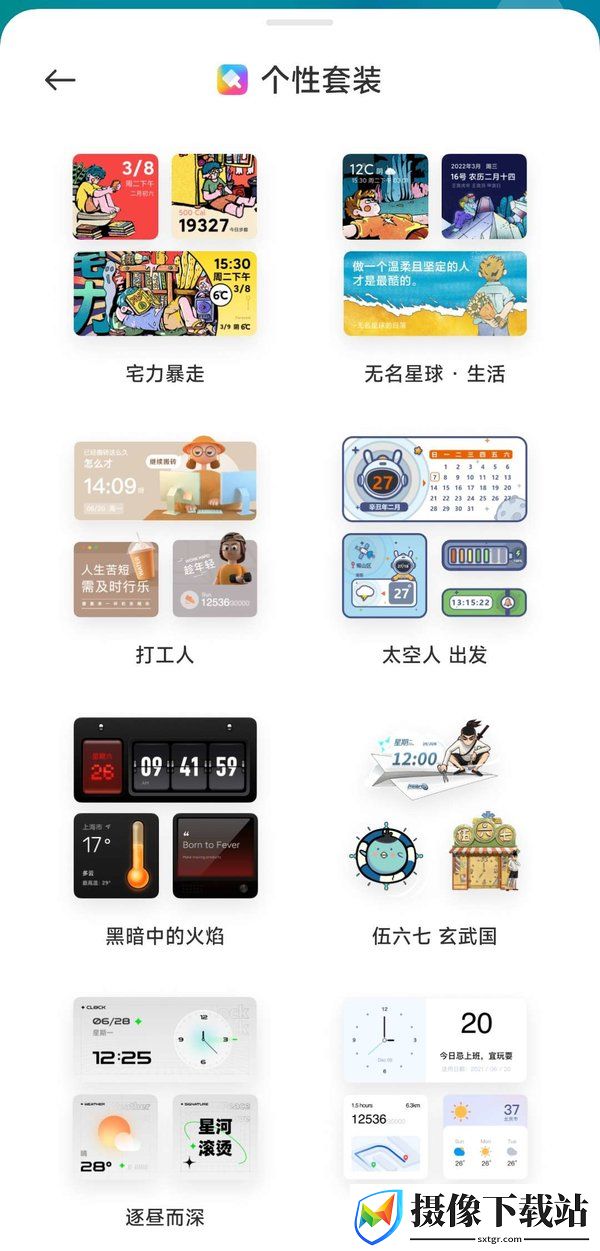Screen dimensions: 600x1251
Task: Open the 无名星球·生活 widget set
Action: 434,246
